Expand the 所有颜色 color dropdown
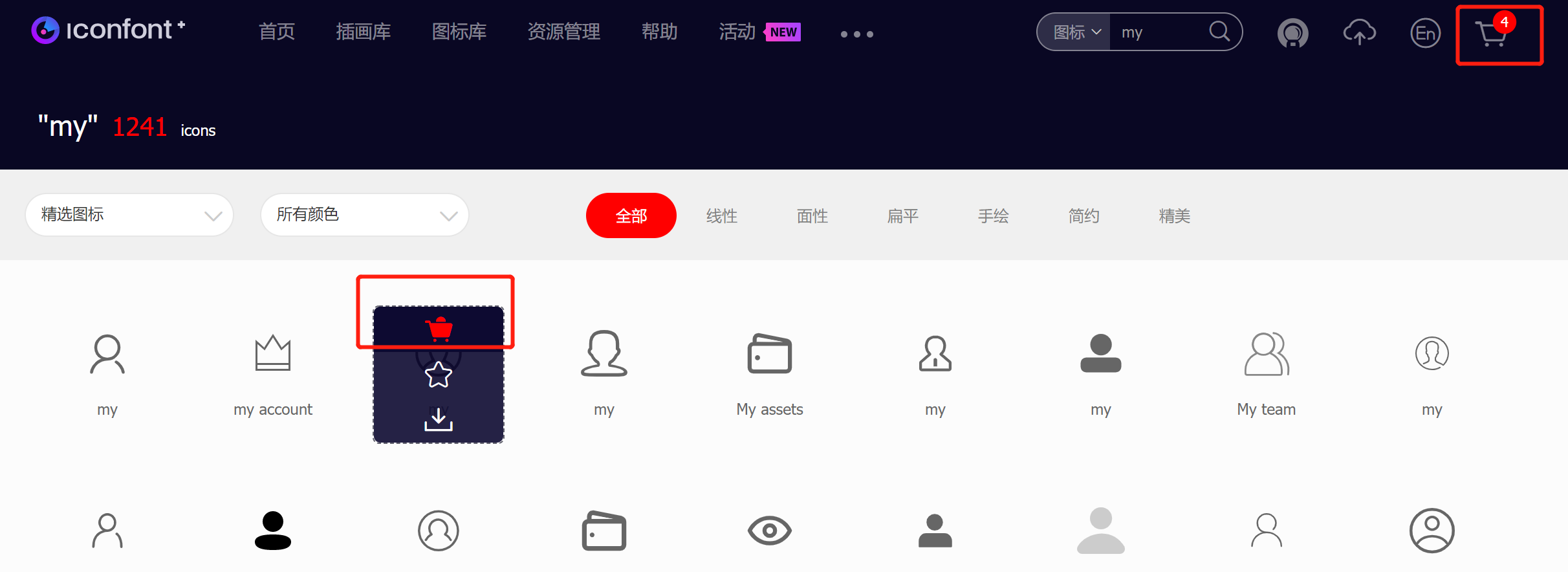The width and height of the screenshot is (1568, 572). point(364,215)
